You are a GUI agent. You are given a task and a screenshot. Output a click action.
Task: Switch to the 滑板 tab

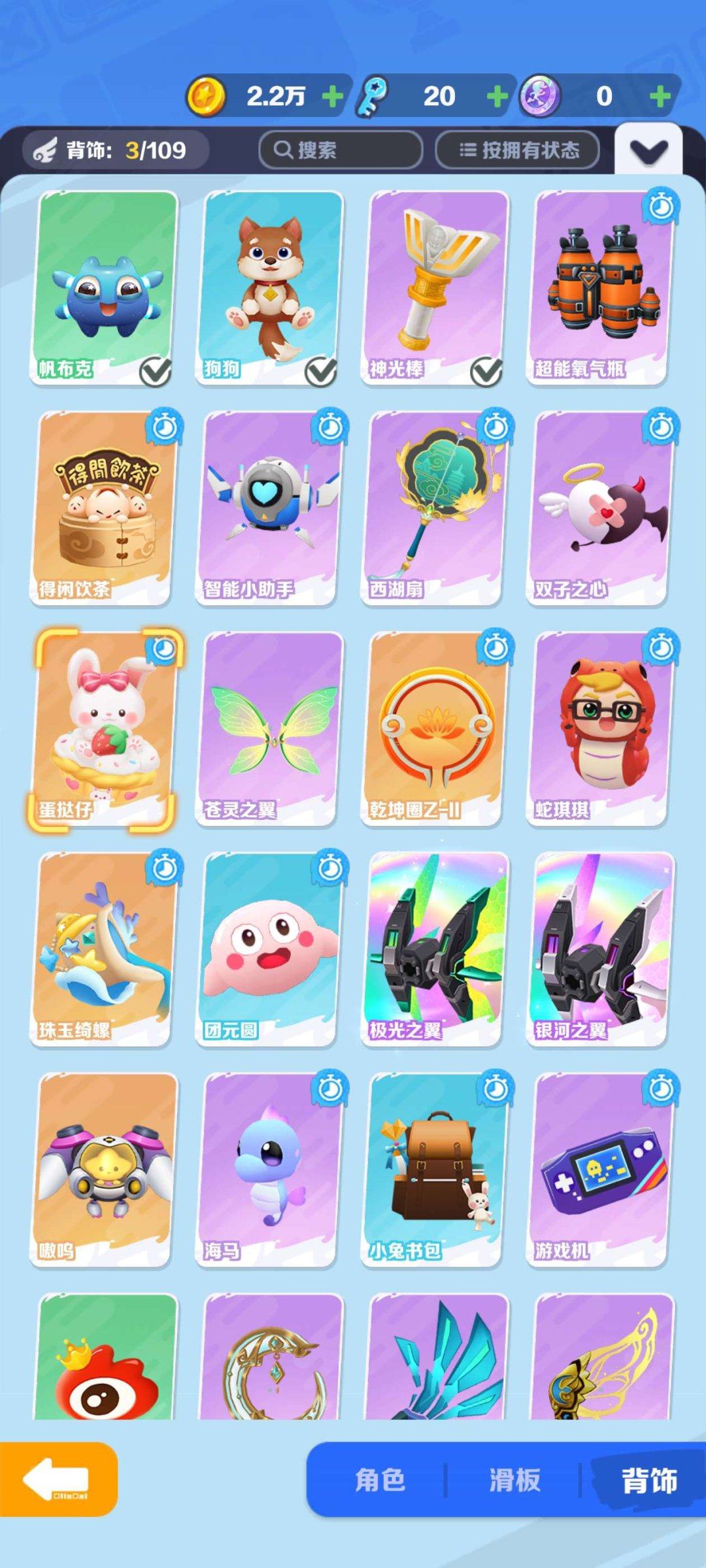tap(514, 1480)
